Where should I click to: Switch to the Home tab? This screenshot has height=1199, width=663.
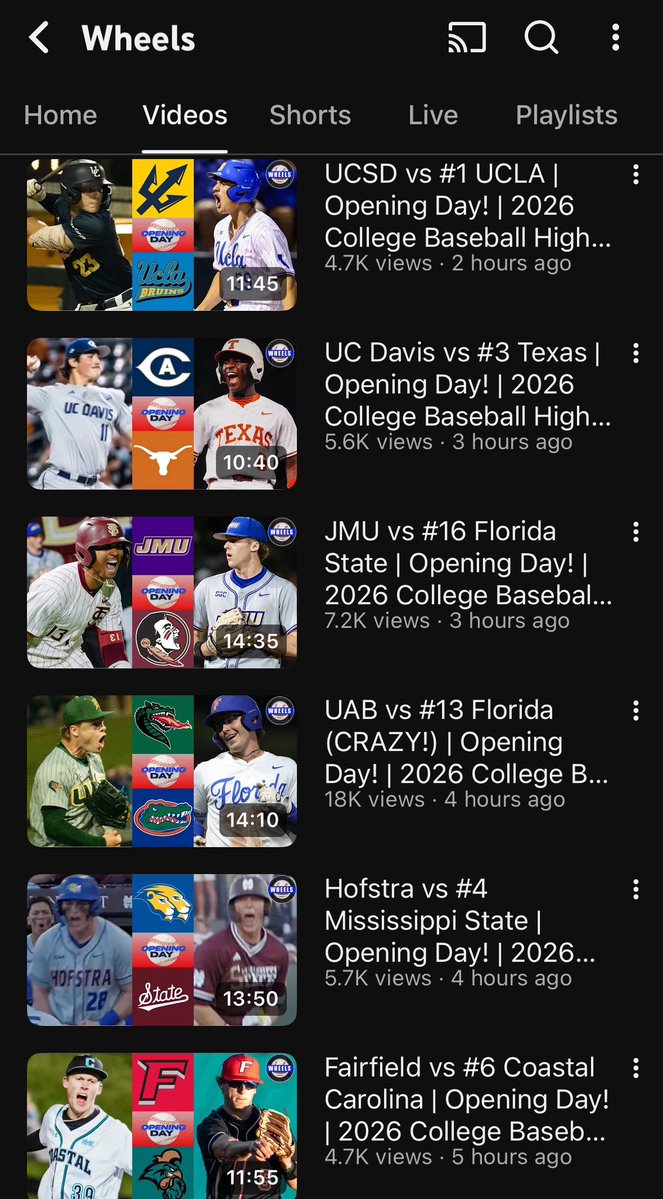tap(61, 115)
